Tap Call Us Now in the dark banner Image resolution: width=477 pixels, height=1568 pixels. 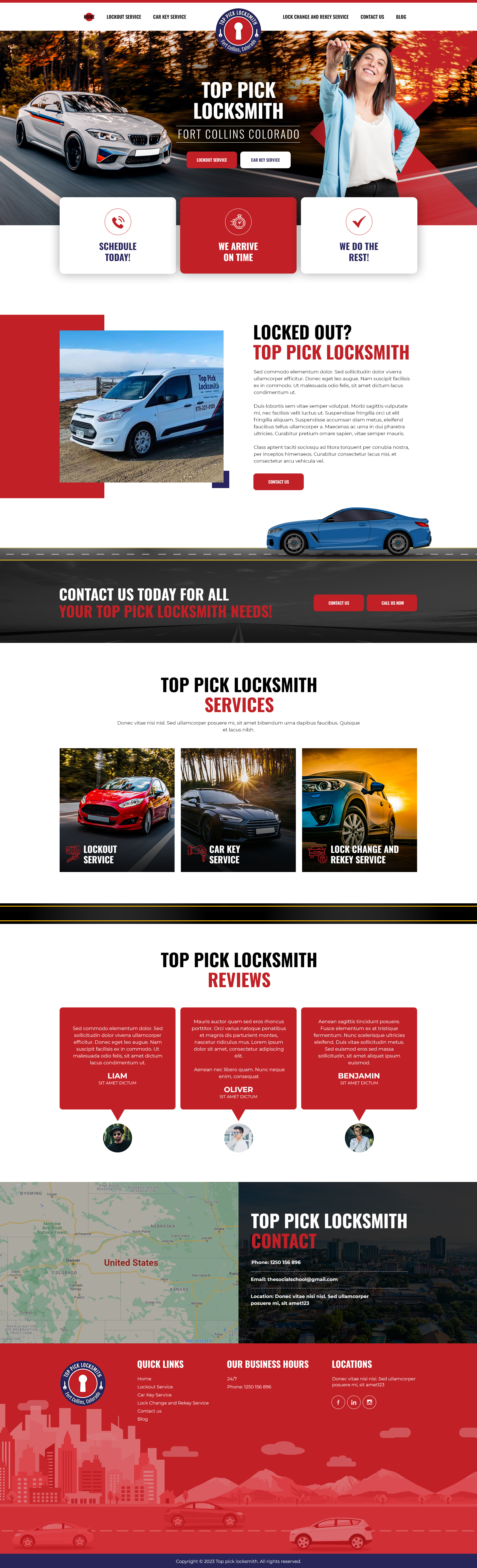click(x=392, y=603)
